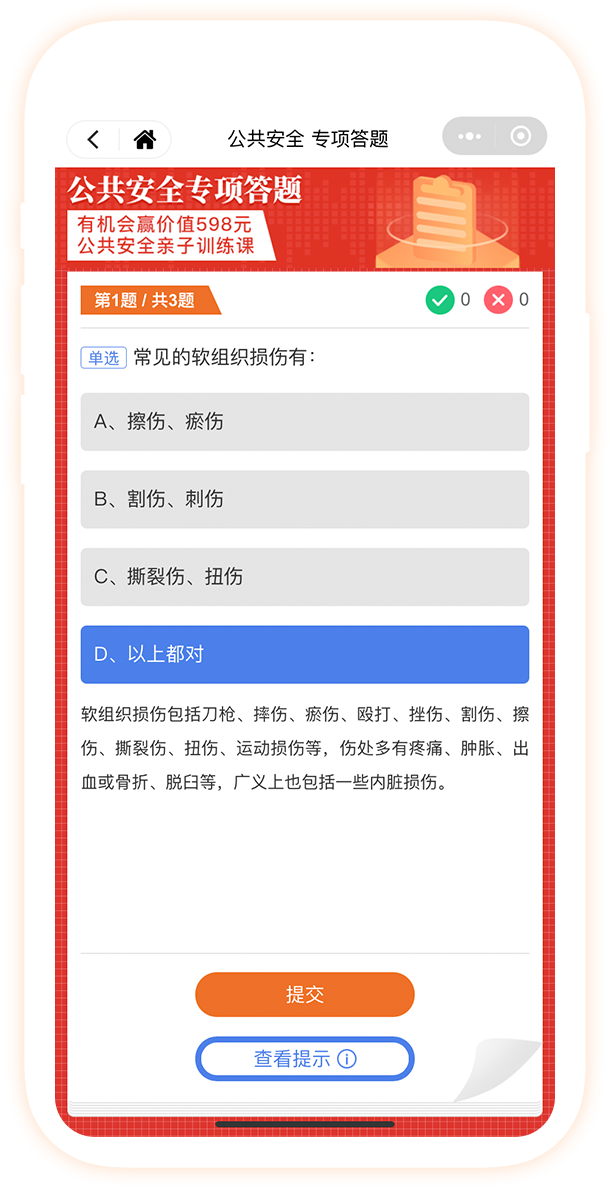Image resolution: width=610 pixels, height=1188 pixels.
Task: Tap 查看提示 to view the hint
Action: [304, 1059]
